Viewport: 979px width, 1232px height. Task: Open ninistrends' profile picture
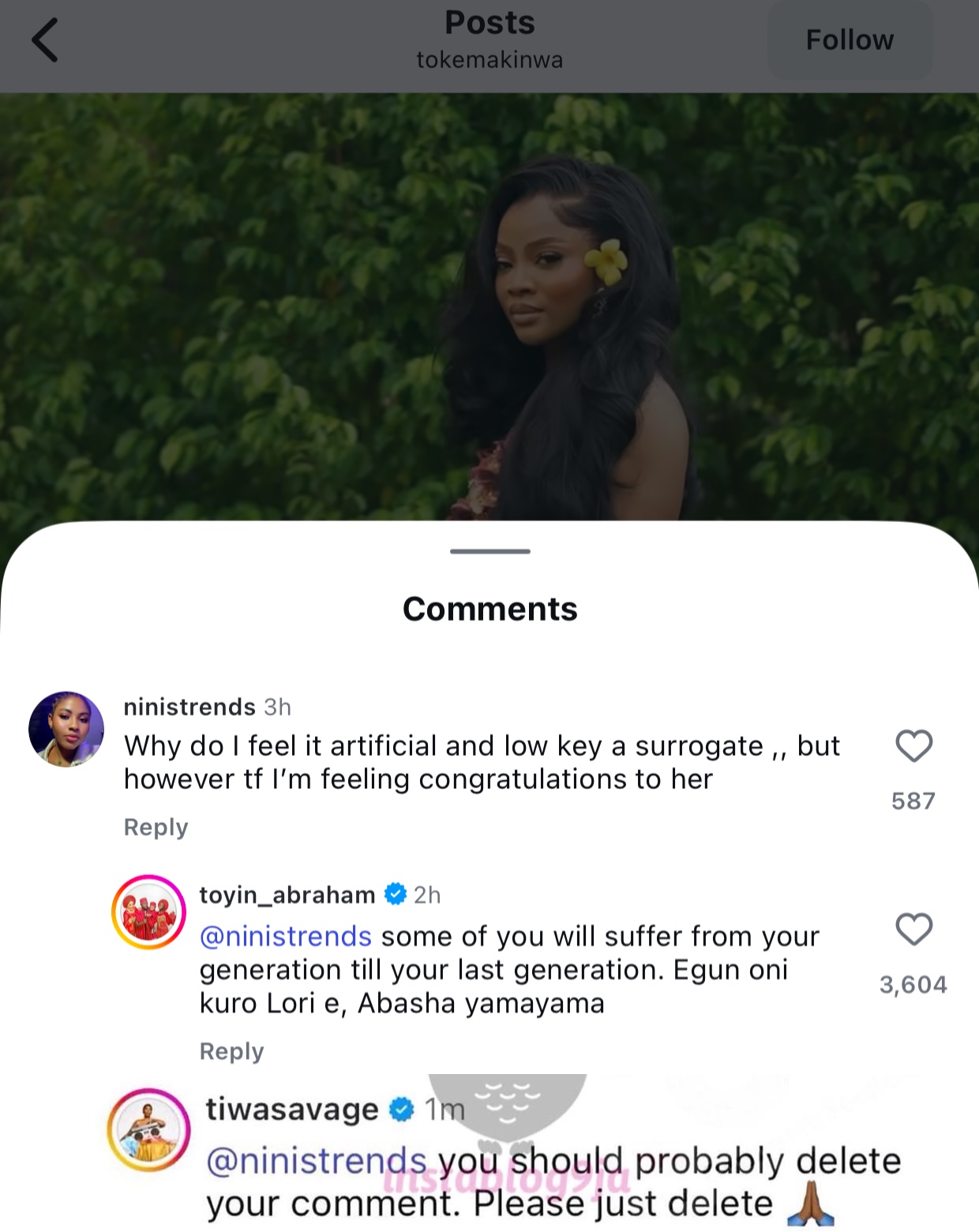(x=66, y=729)
